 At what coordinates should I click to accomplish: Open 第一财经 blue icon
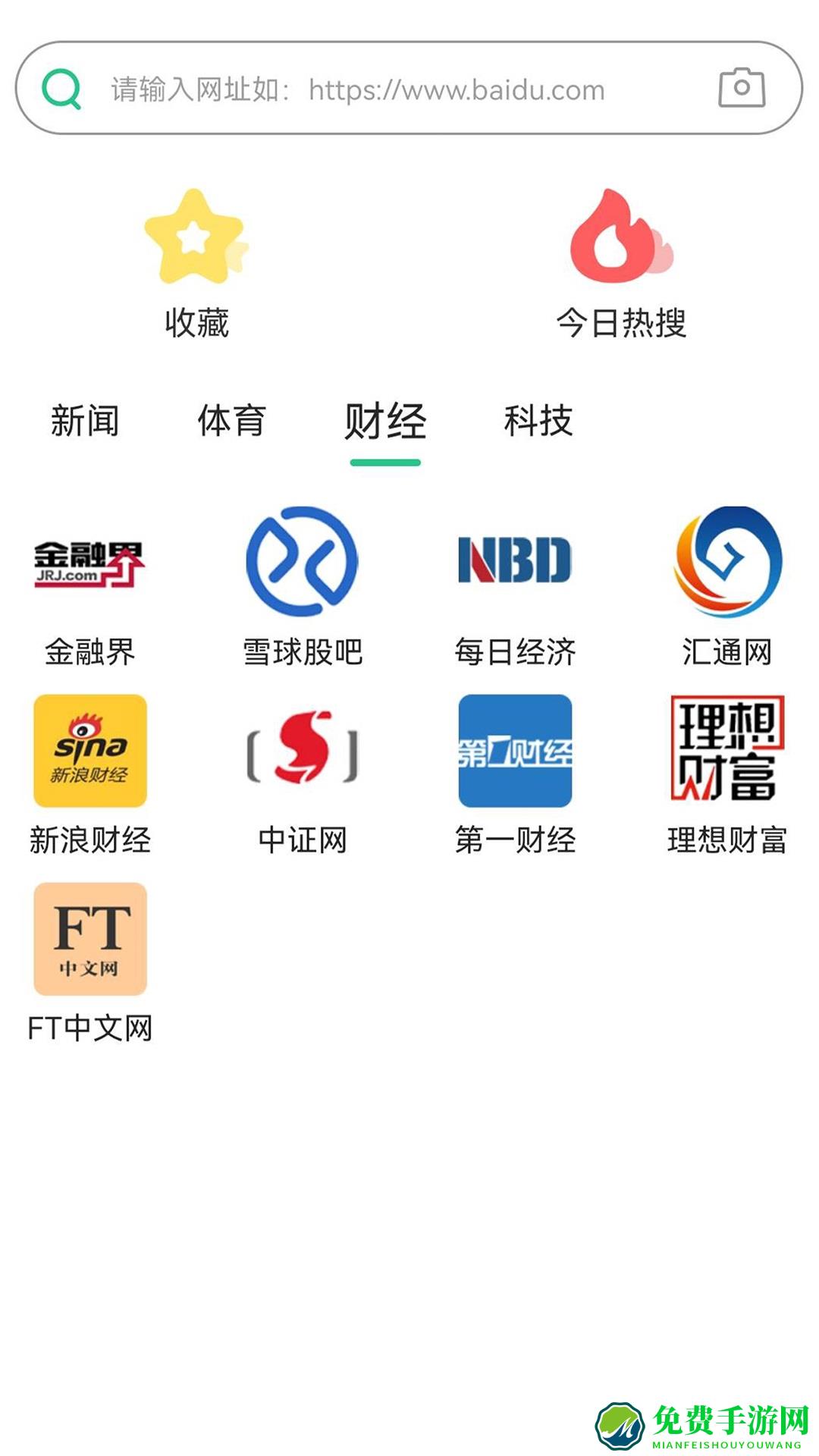coord(516,751)
